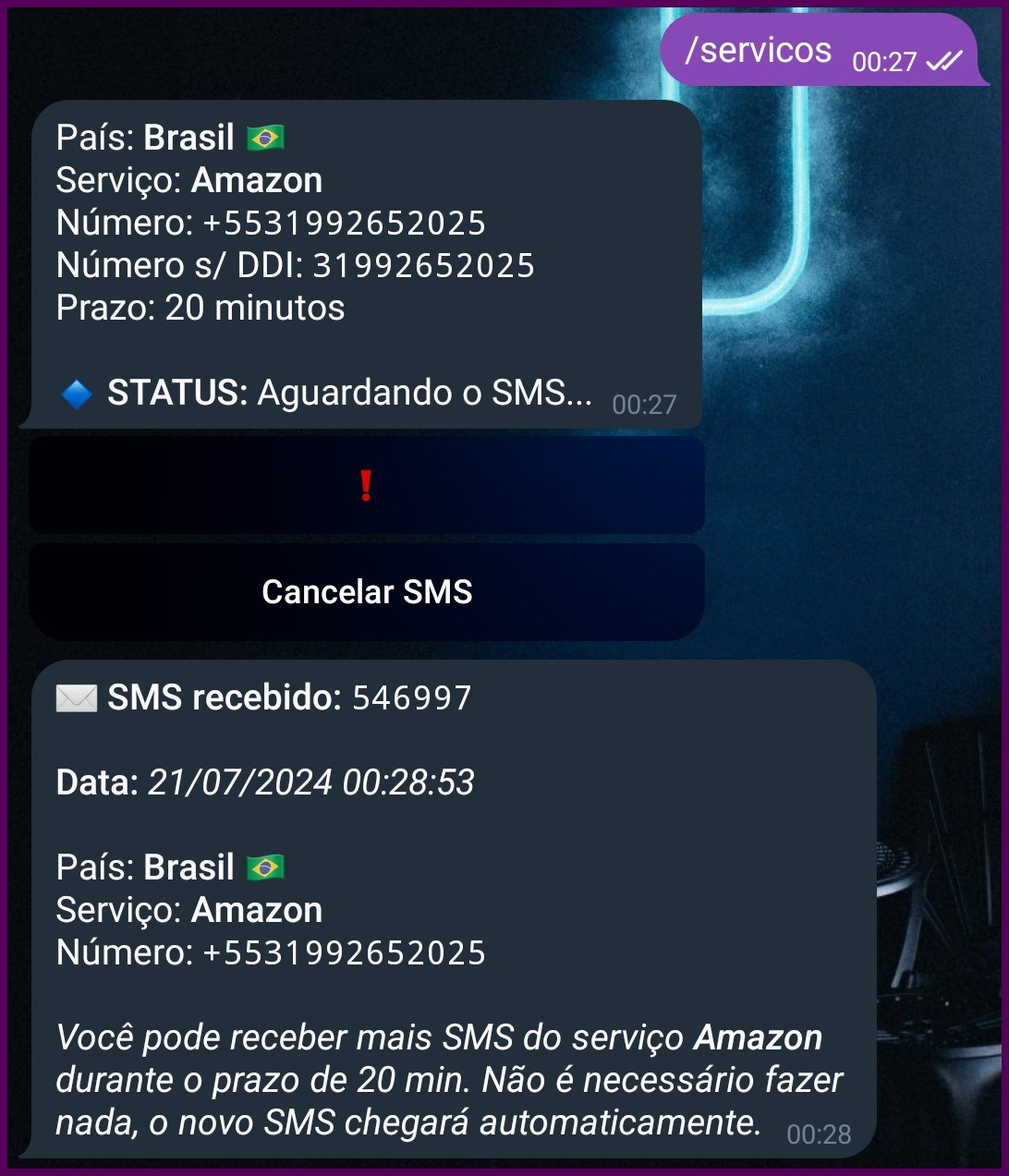The width and height of the screenshot is (1009, 1176).
Task: Tap the /servicos command in sent message
Action: (x=758, y=50)
